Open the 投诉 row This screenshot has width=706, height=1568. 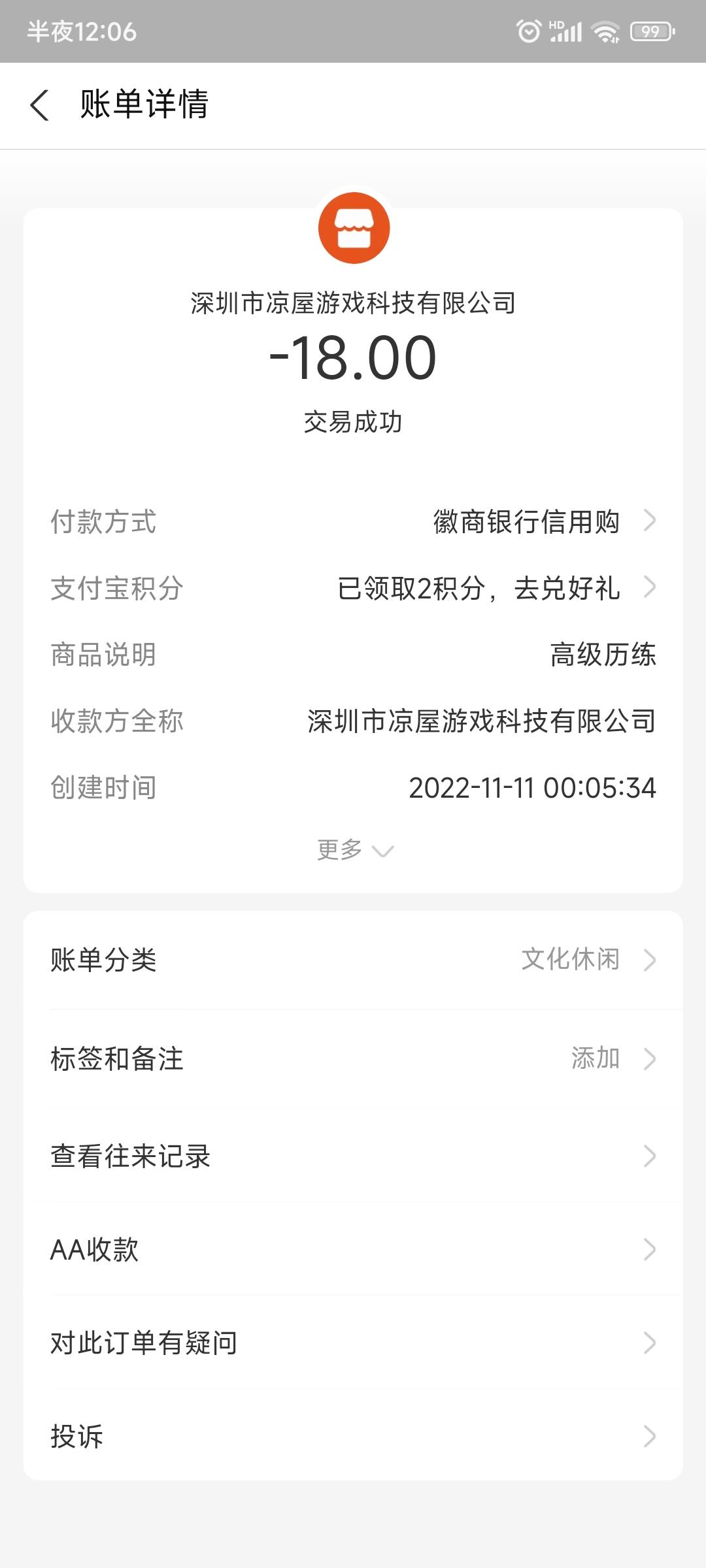(x=353, y=1436)
